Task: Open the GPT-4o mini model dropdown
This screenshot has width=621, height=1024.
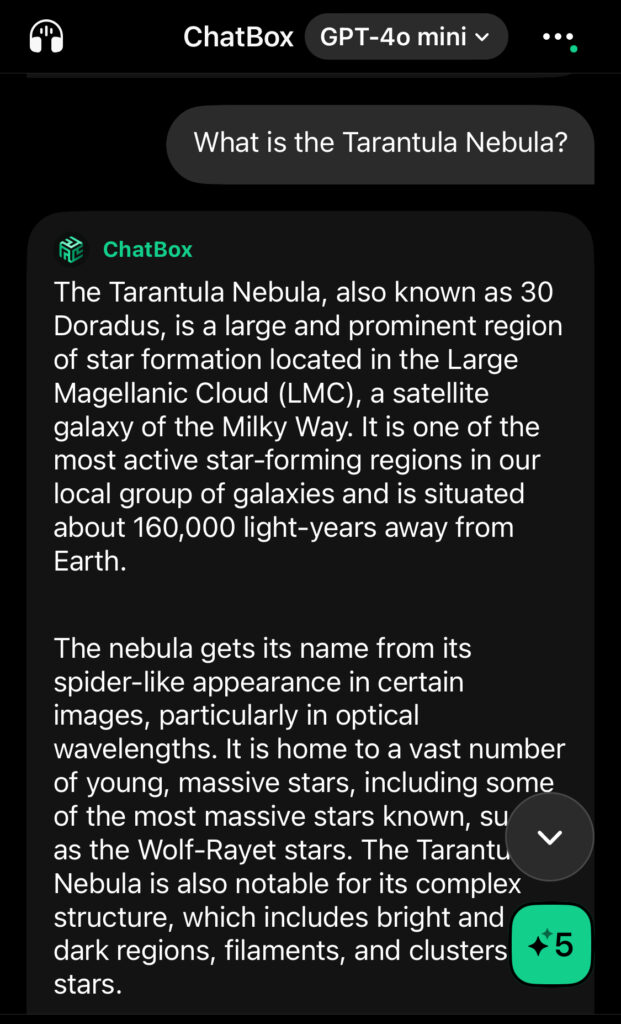Action: (406, 37)
